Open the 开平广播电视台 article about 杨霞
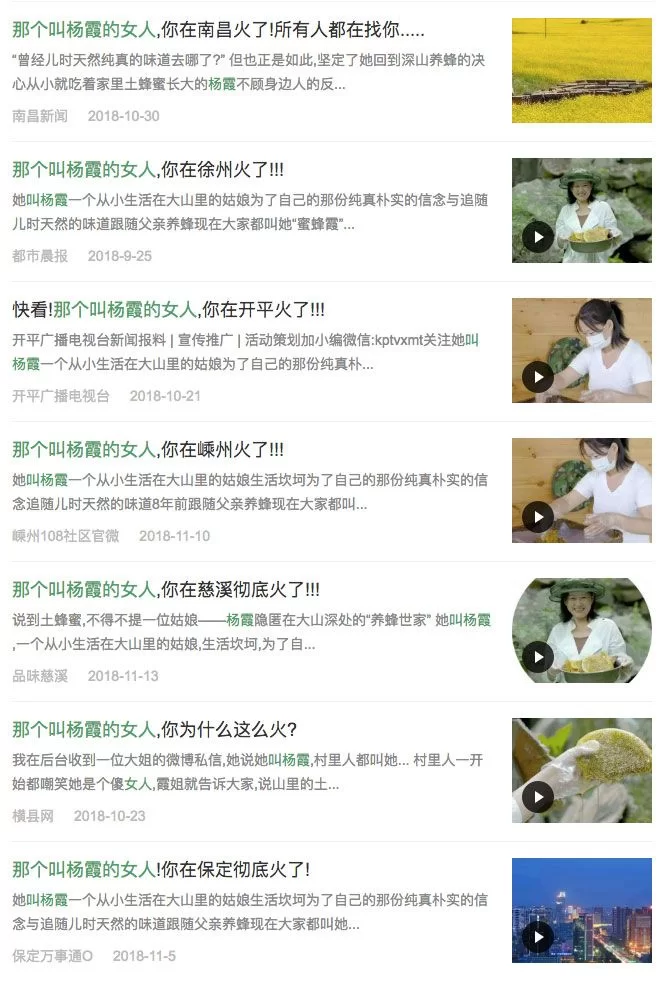 (x=168, y=310)
